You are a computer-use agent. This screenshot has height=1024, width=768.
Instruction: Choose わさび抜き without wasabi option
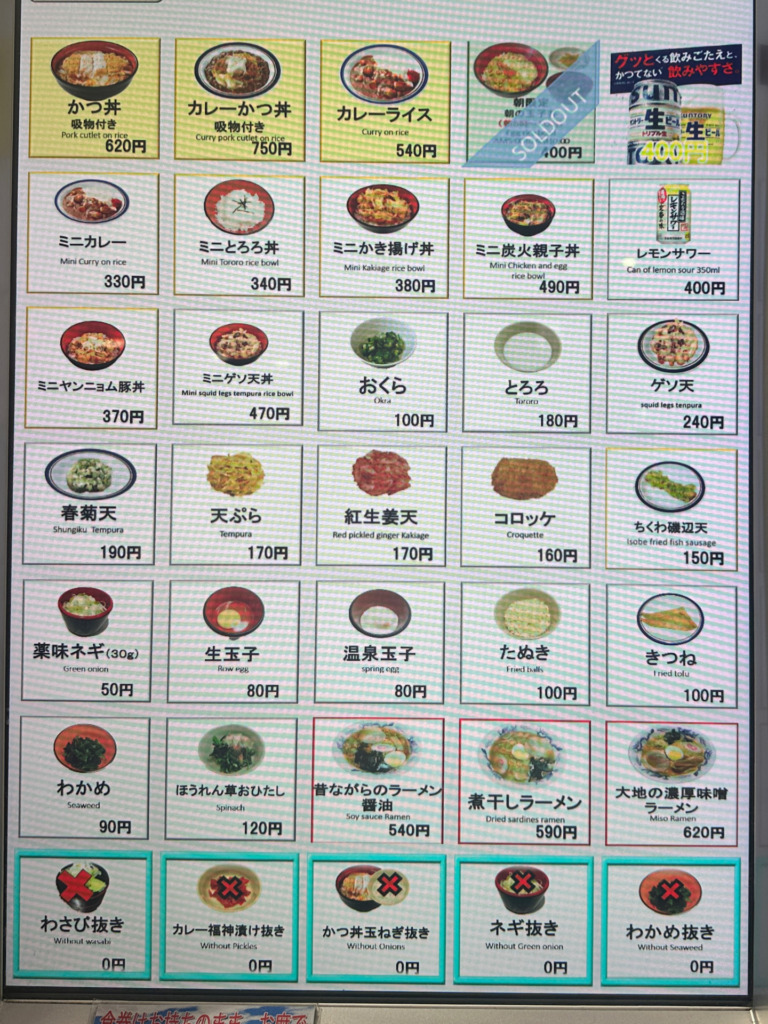tap(83, 914)
